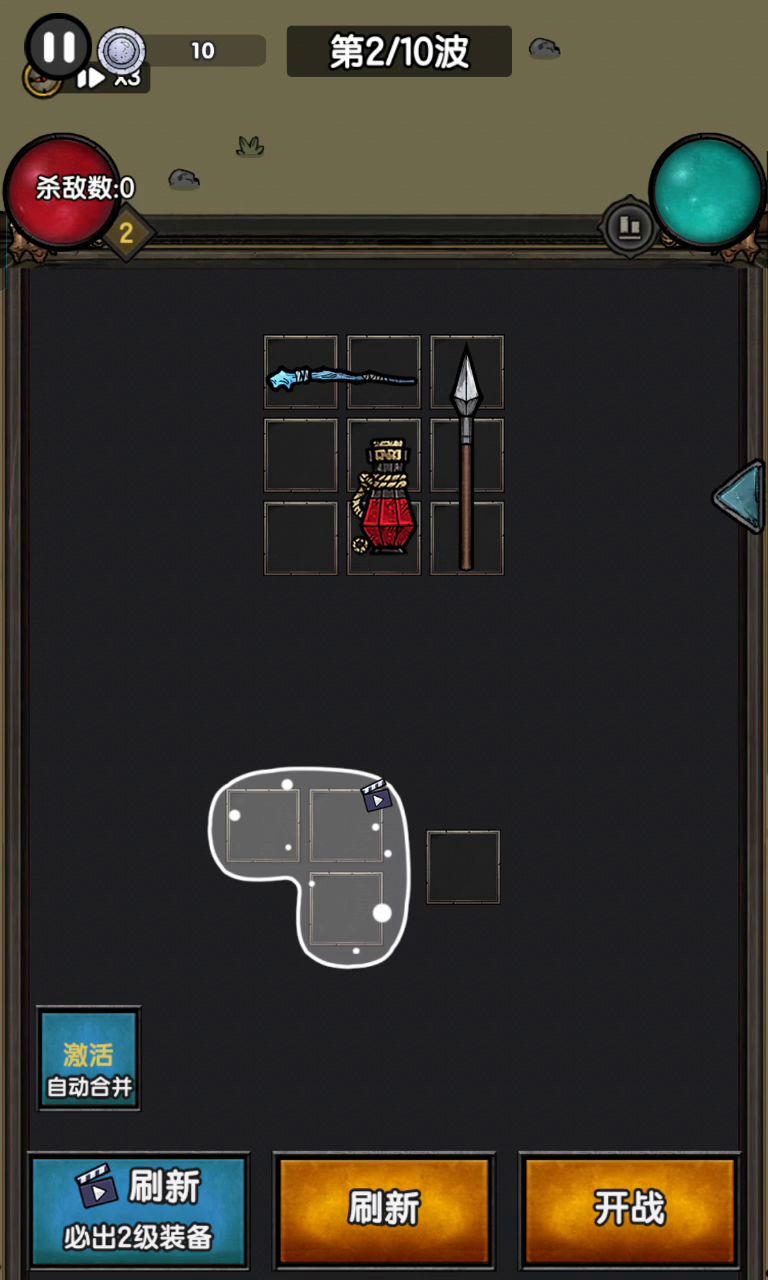This screenshot has height=1280, width=768.
Task: Select the red lantern item
Action: (383, 497)
